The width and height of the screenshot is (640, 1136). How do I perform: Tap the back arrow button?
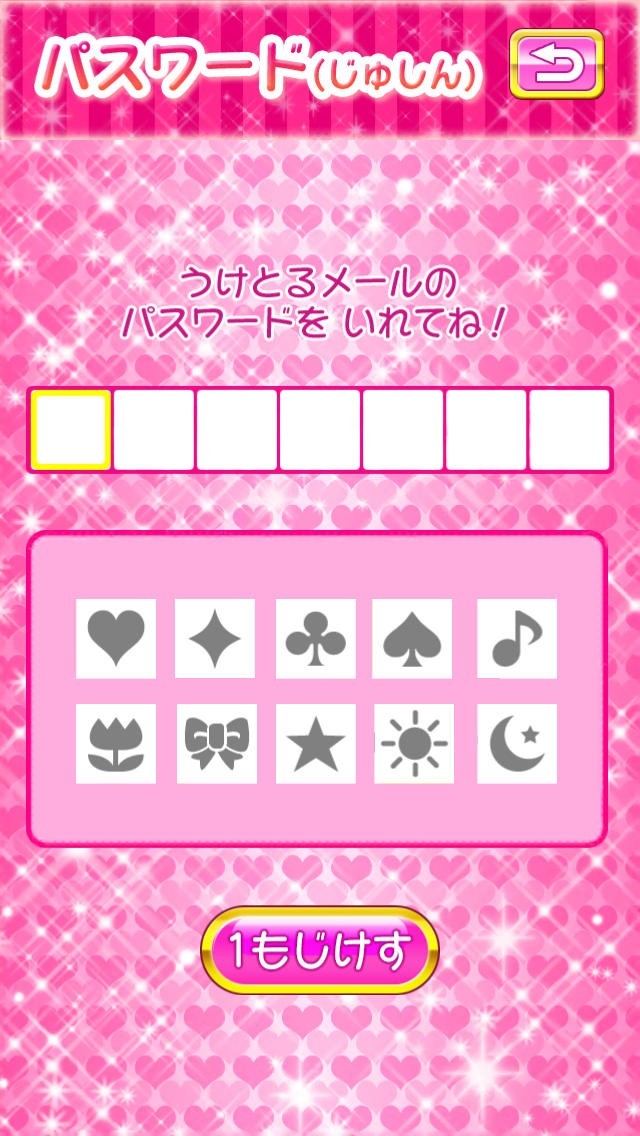coord(557,64)
